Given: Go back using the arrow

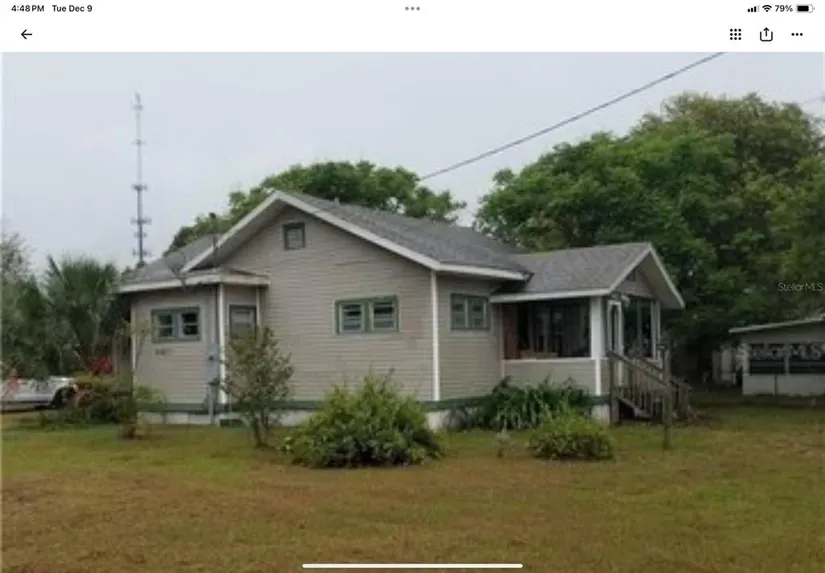Looking at the screenshot, I should (x=27, y=34).
